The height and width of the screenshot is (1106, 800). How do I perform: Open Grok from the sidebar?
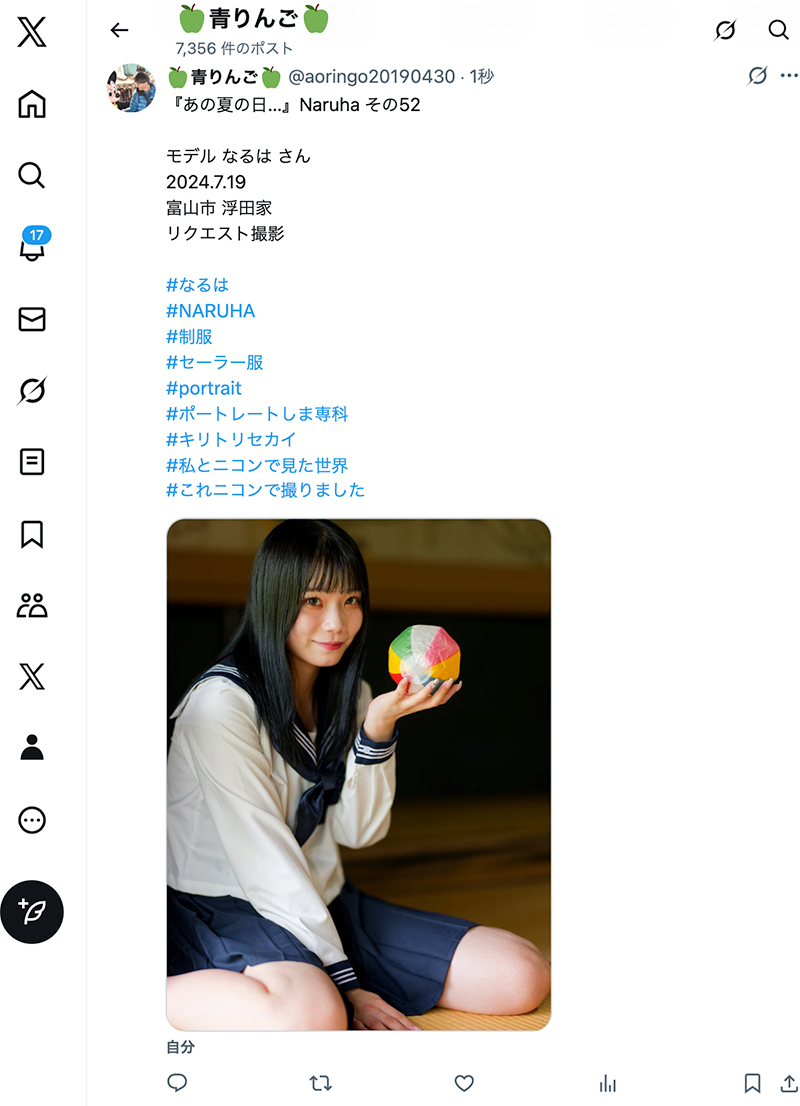pos(32,391)
